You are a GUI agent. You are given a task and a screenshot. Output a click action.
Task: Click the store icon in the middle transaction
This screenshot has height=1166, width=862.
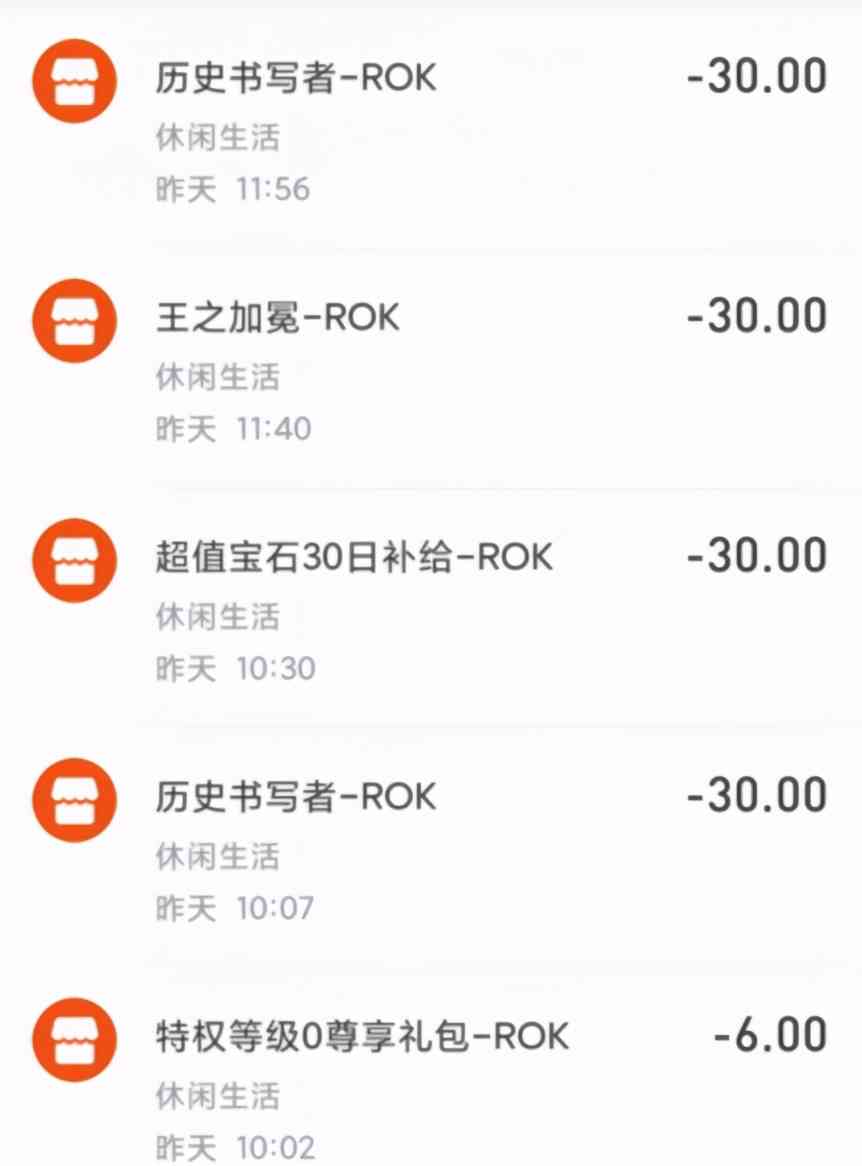[73, 561]
